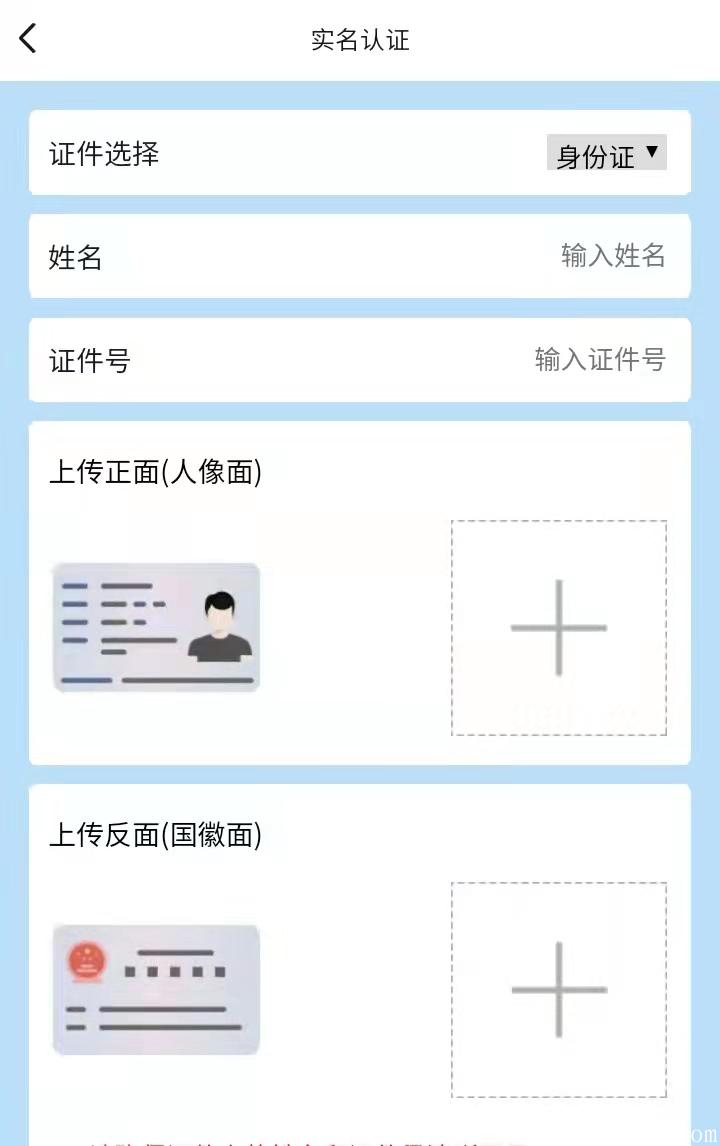
Task: Add back-side (国徽面) ID photo
Action: pyautogui.click(x=558, y=990)
